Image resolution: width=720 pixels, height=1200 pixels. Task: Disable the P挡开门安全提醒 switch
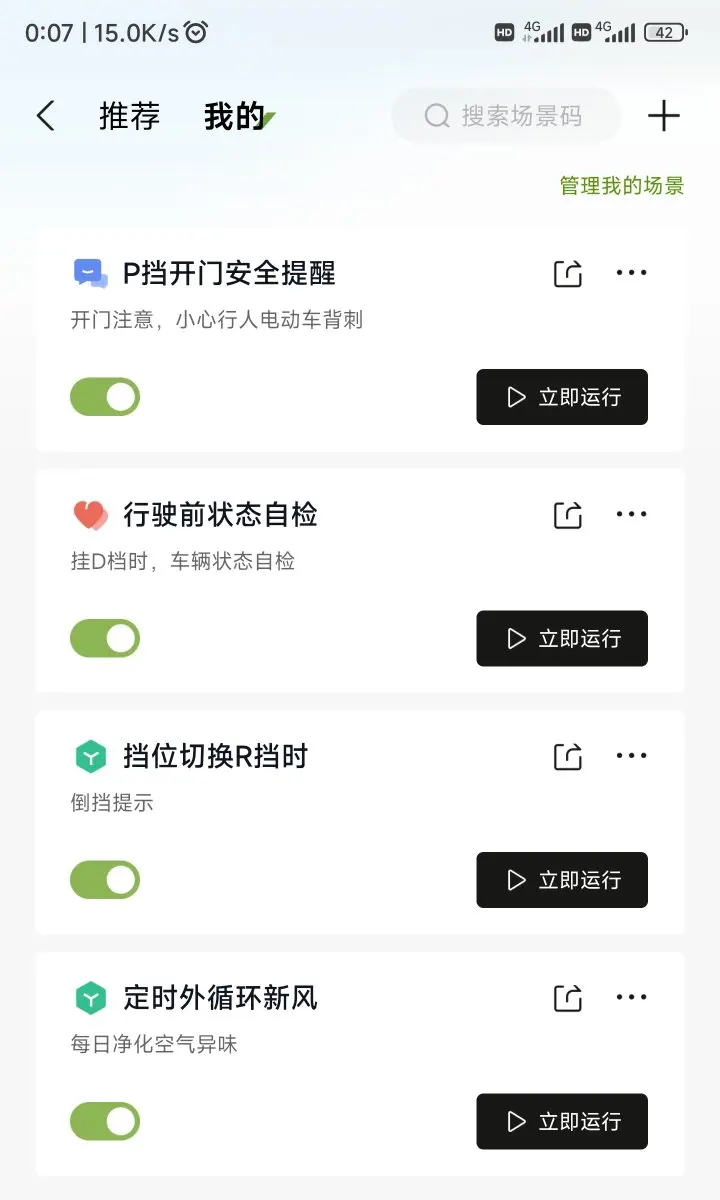point(105,397)
